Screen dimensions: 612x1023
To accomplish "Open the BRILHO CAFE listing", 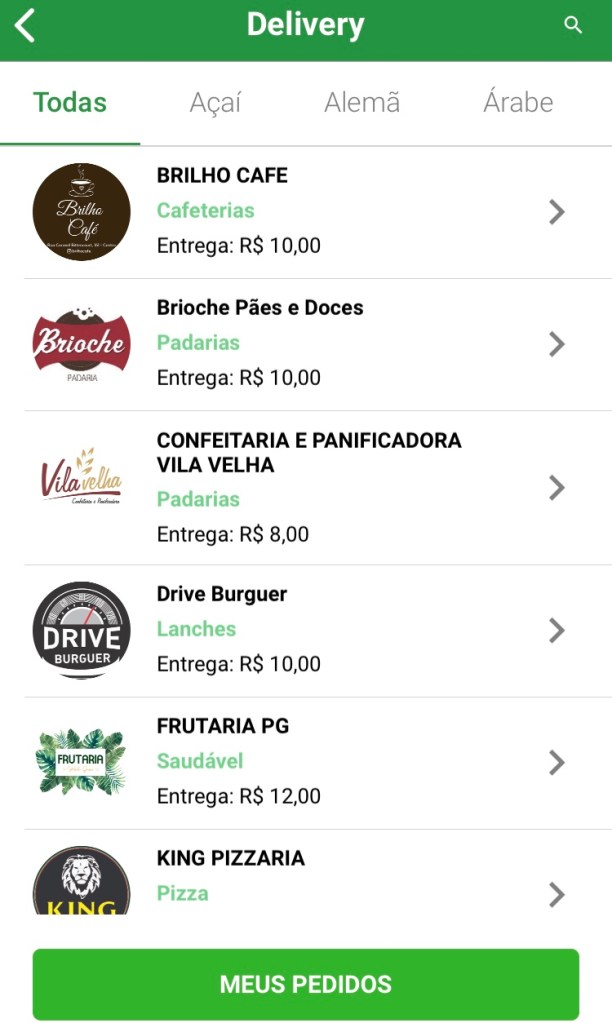I will click(306, 212).
